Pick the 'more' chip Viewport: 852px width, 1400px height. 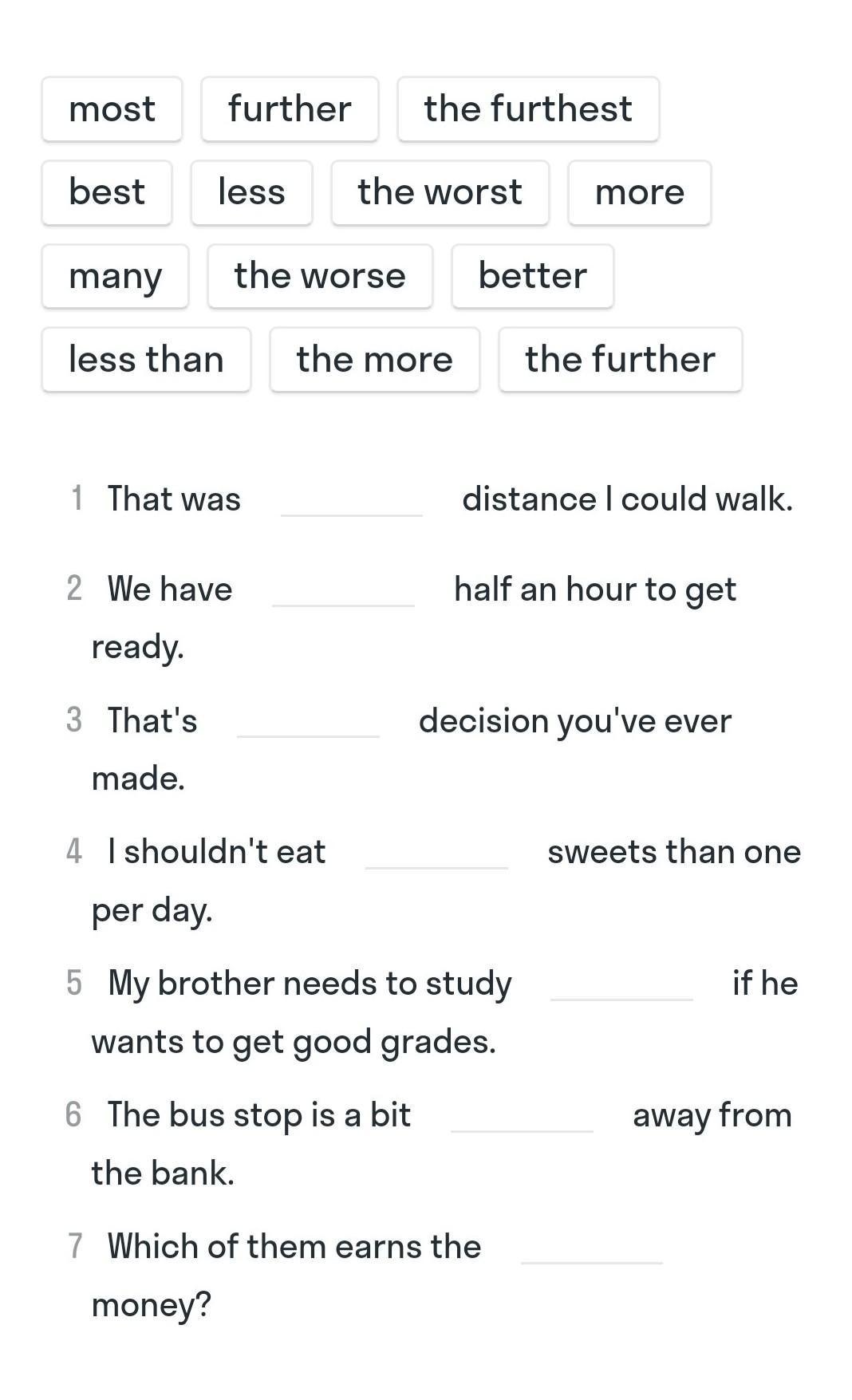[640, 193]
